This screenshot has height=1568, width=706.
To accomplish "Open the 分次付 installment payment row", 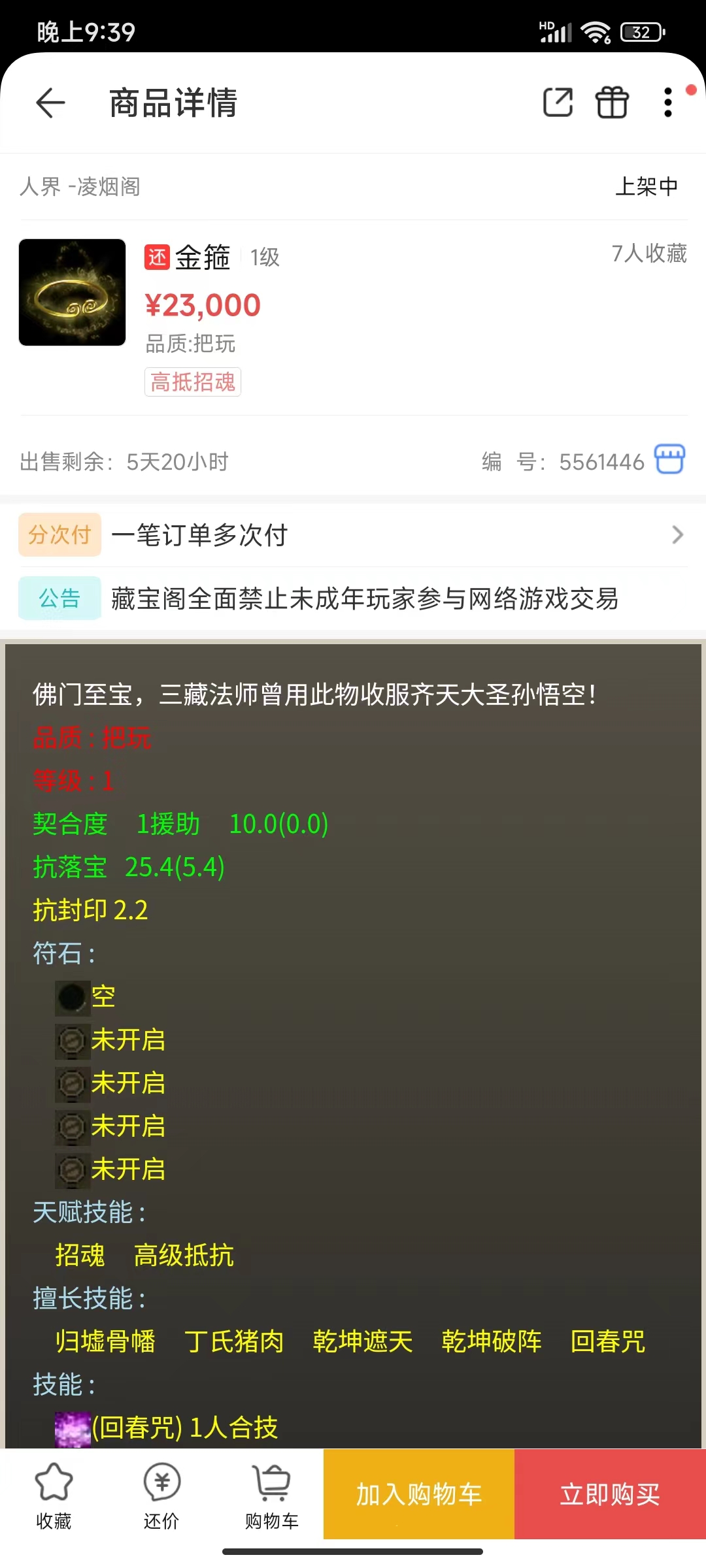I will [353, 535].
